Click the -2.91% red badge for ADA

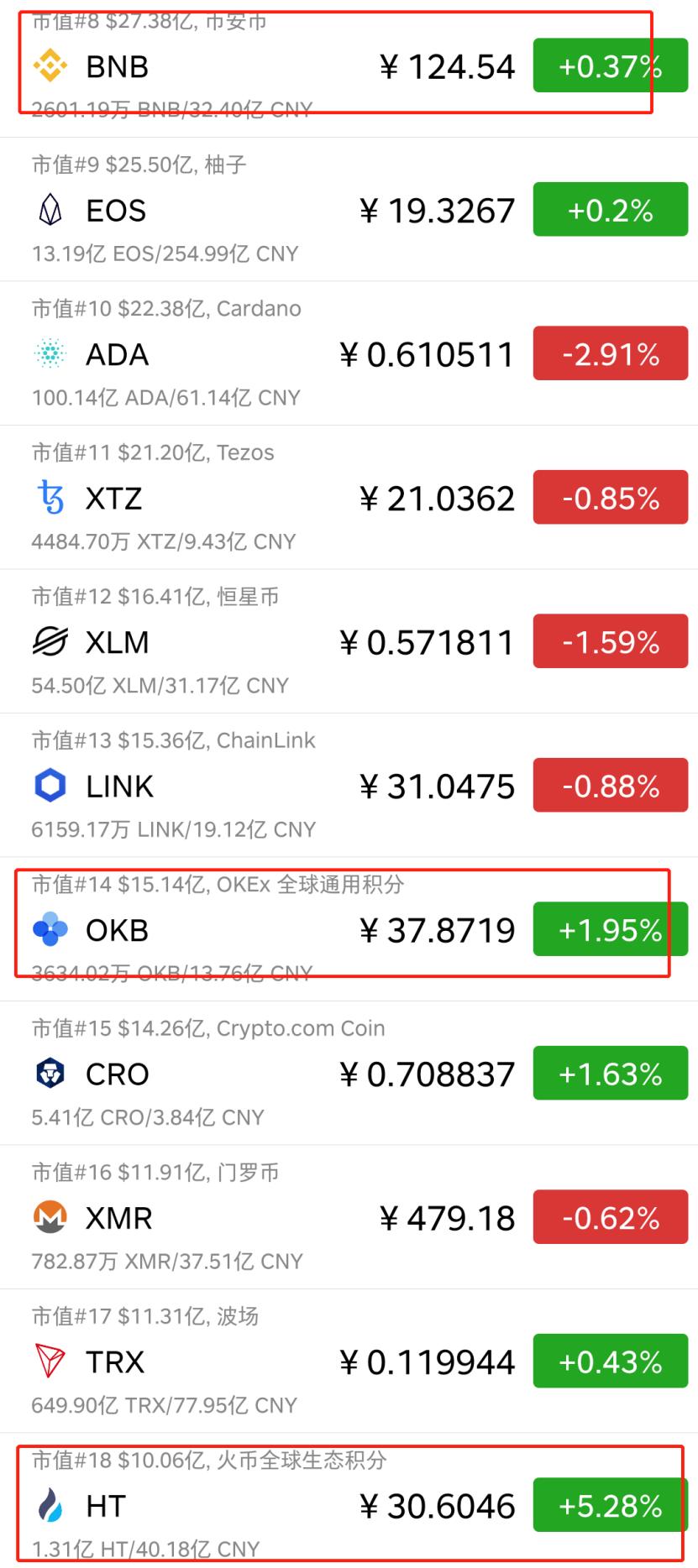coord(611,354)
